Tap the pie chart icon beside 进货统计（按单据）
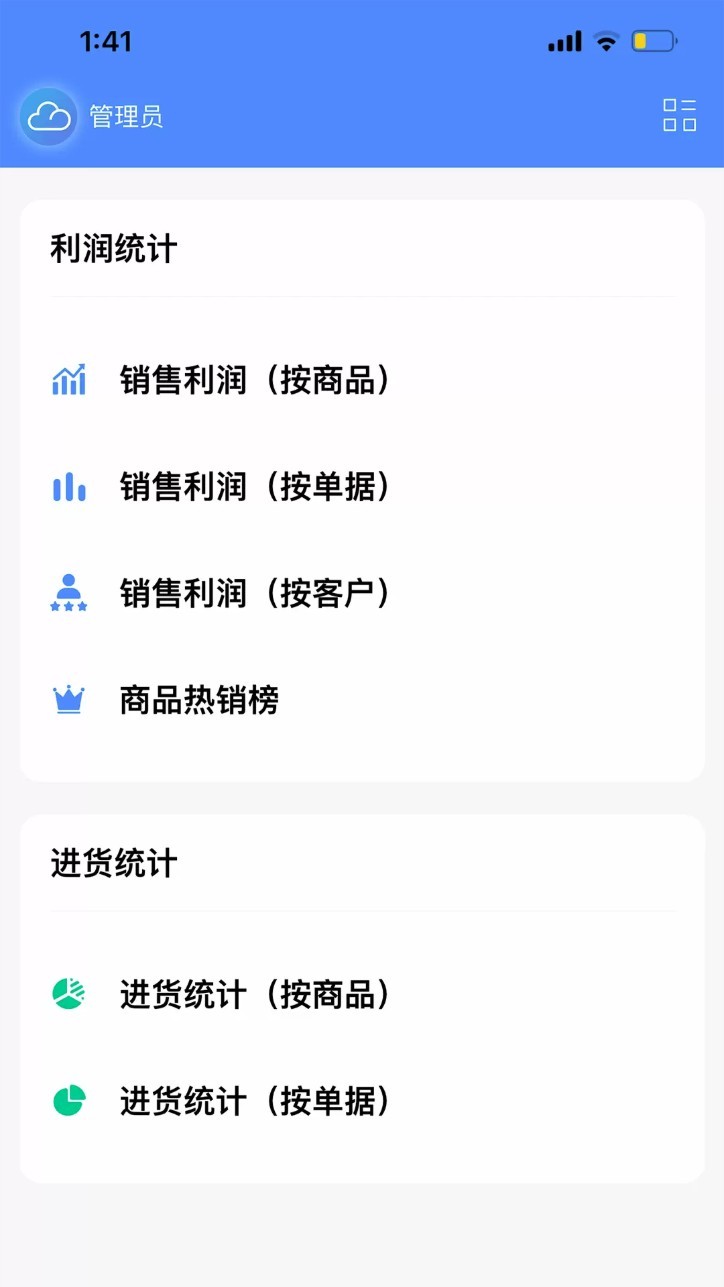 pyautogui.click(x=67, y=1101)
